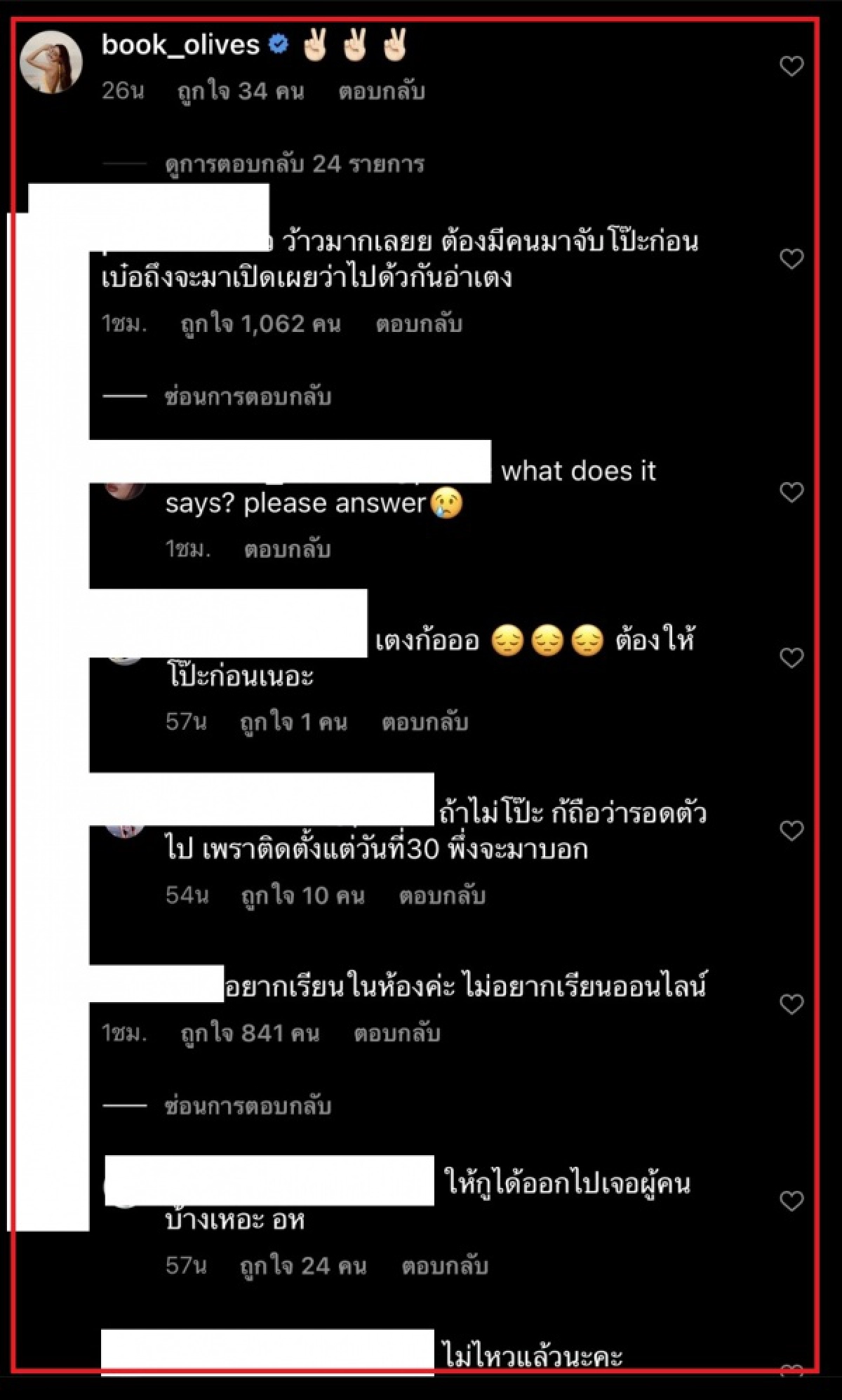Like the 'ถ้าไม่โป๊ะ' comment
Image resolution: width=842 pixels, height=1400 pixels.
click(x=791, y=831)
